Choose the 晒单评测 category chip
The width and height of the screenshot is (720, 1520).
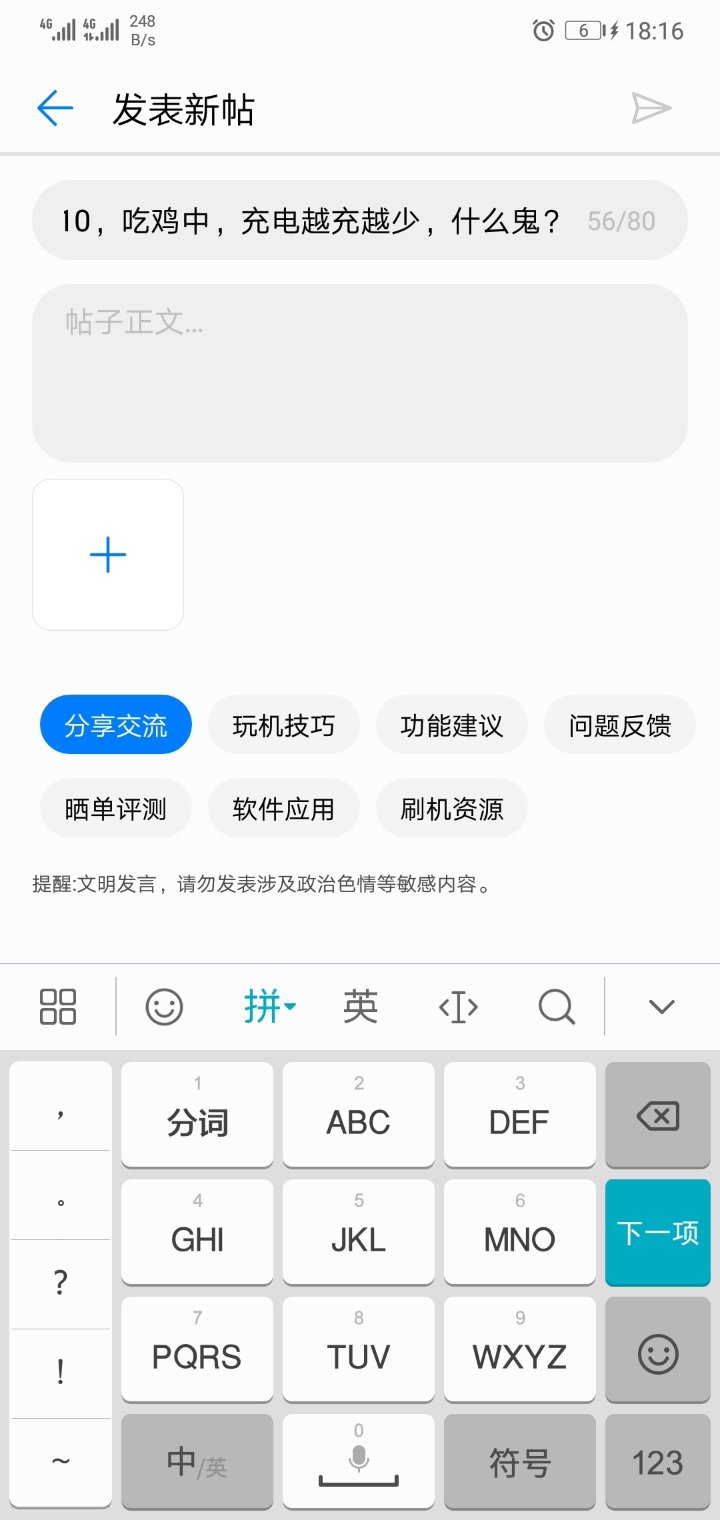coord(116,808)
